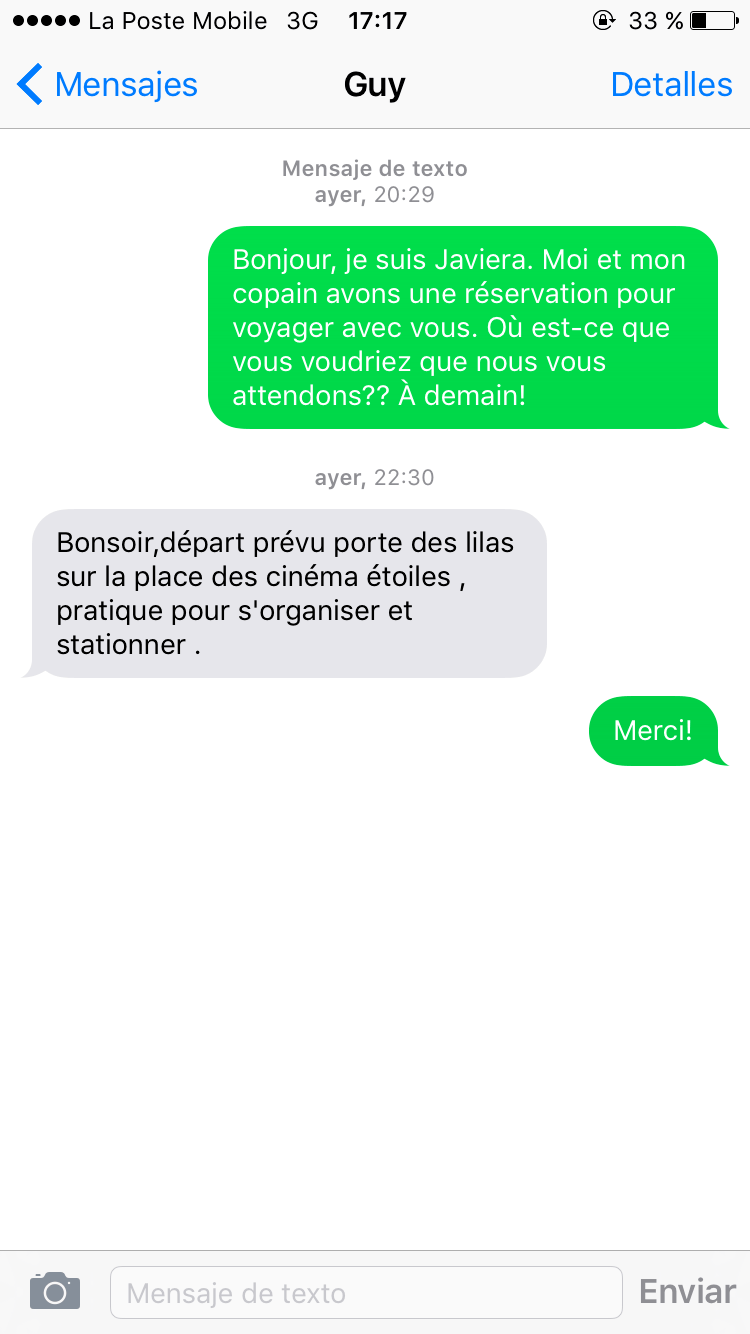Tap the camera icon to attach photo
The height and width of the screenshot is (1334, 750).
[55, 1292]
